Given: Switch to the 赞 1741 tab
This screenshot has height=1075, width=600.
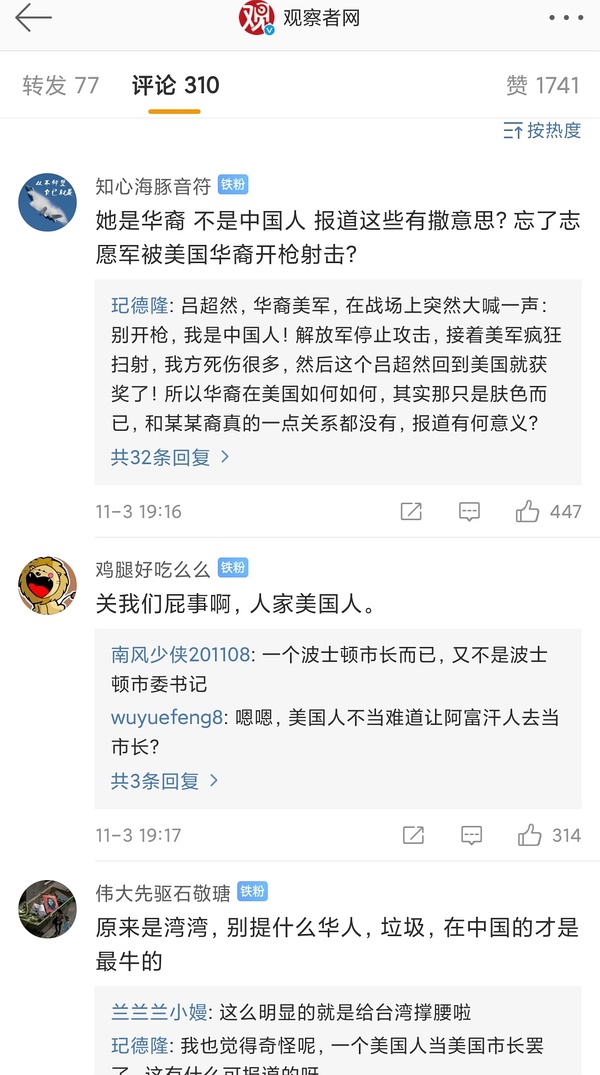Looking at the screenshot, I should tap(542, 86).
